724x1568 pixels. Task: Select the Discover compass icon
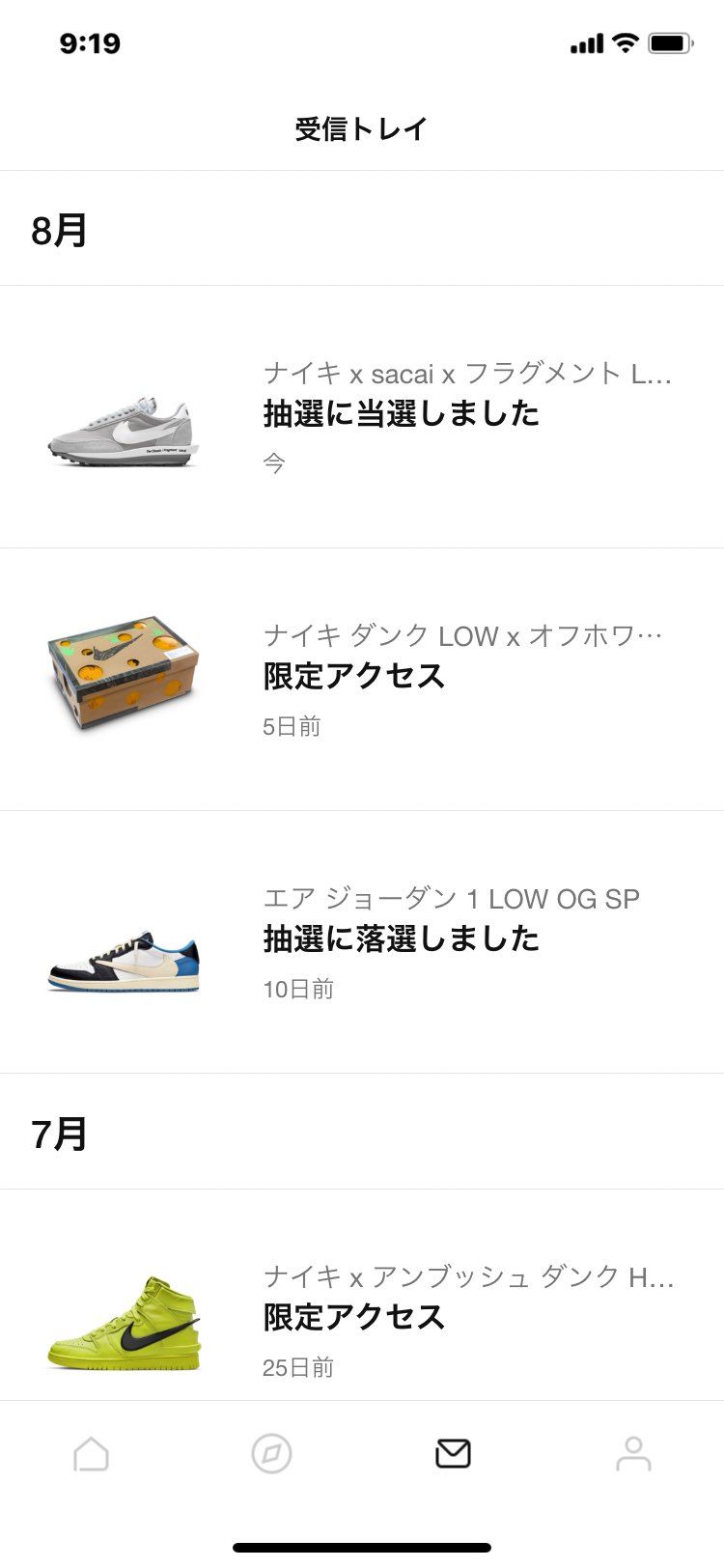(271, 1451)
